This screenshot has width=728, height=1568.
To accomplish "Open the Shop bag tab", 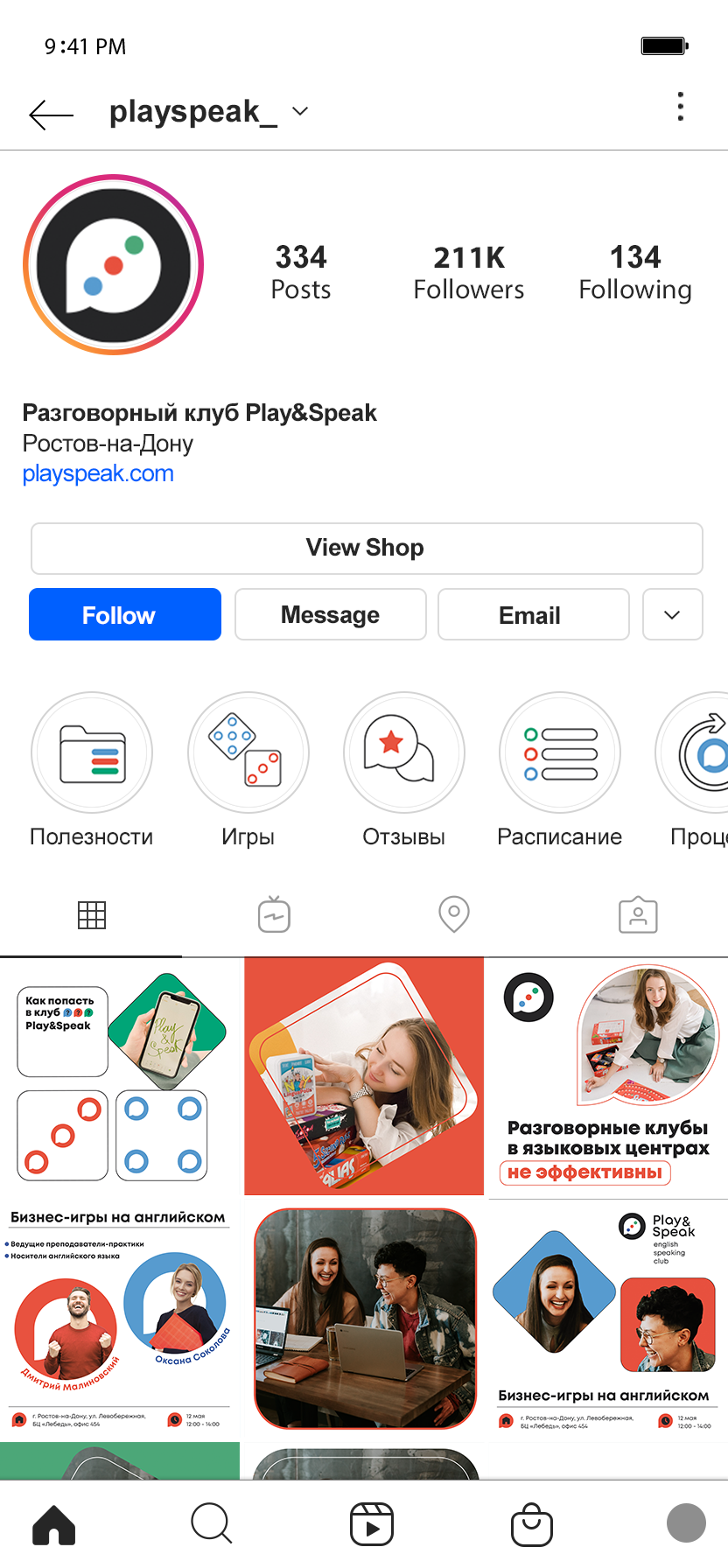I will 532,1524.
